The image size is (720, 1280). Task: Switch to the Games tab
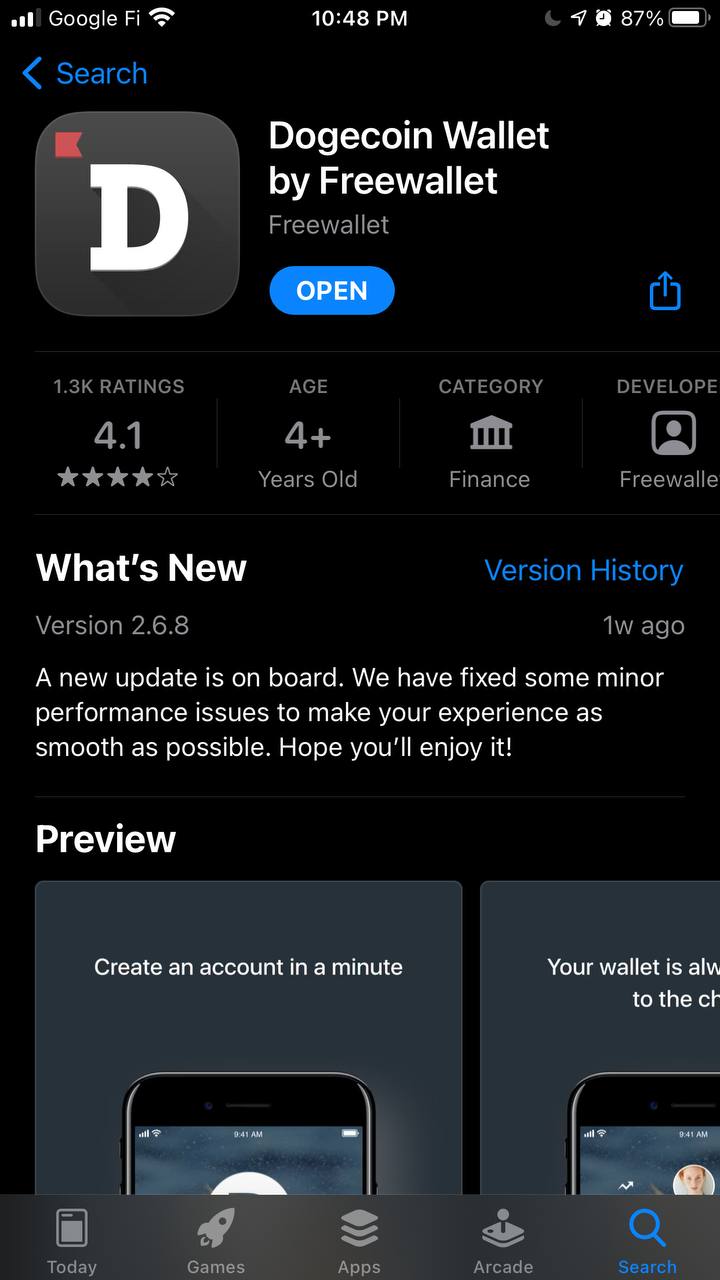[x=216, y=1240]
